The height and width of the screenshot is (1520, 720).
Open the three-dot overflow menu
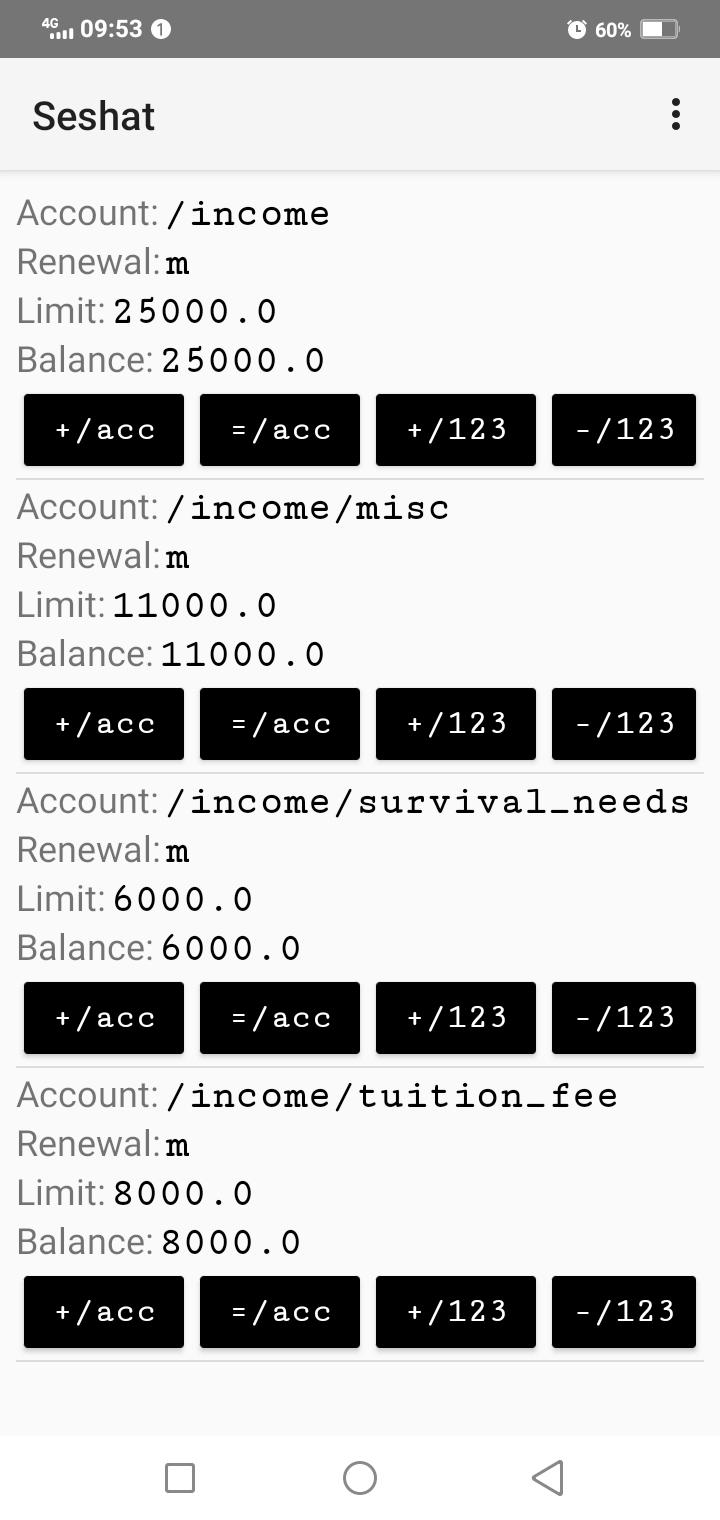click(x=676, y=115)
